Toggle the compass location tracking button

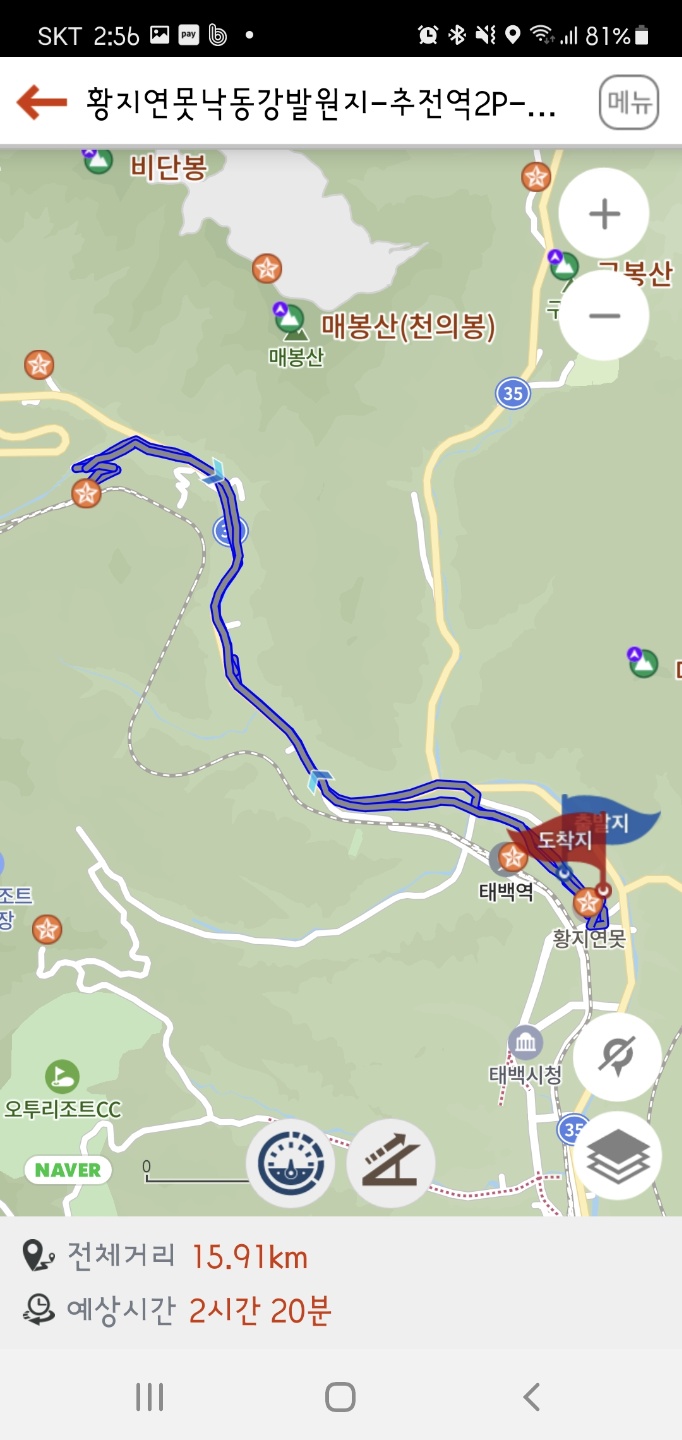point(617,1056)
